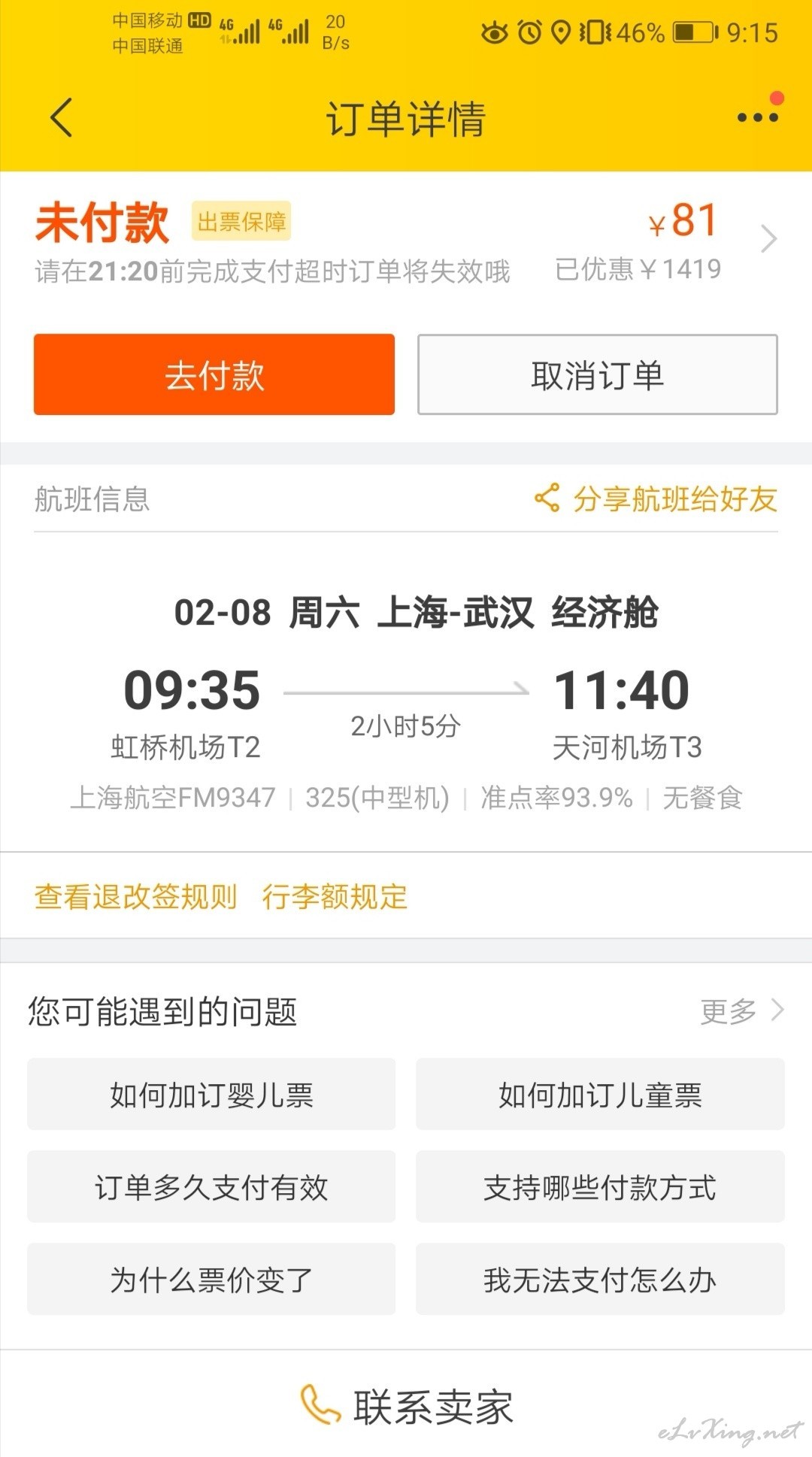812x1457 pixels.
Task: Tap 联系卖家 to contact the seller
Action: (406, 1406)
